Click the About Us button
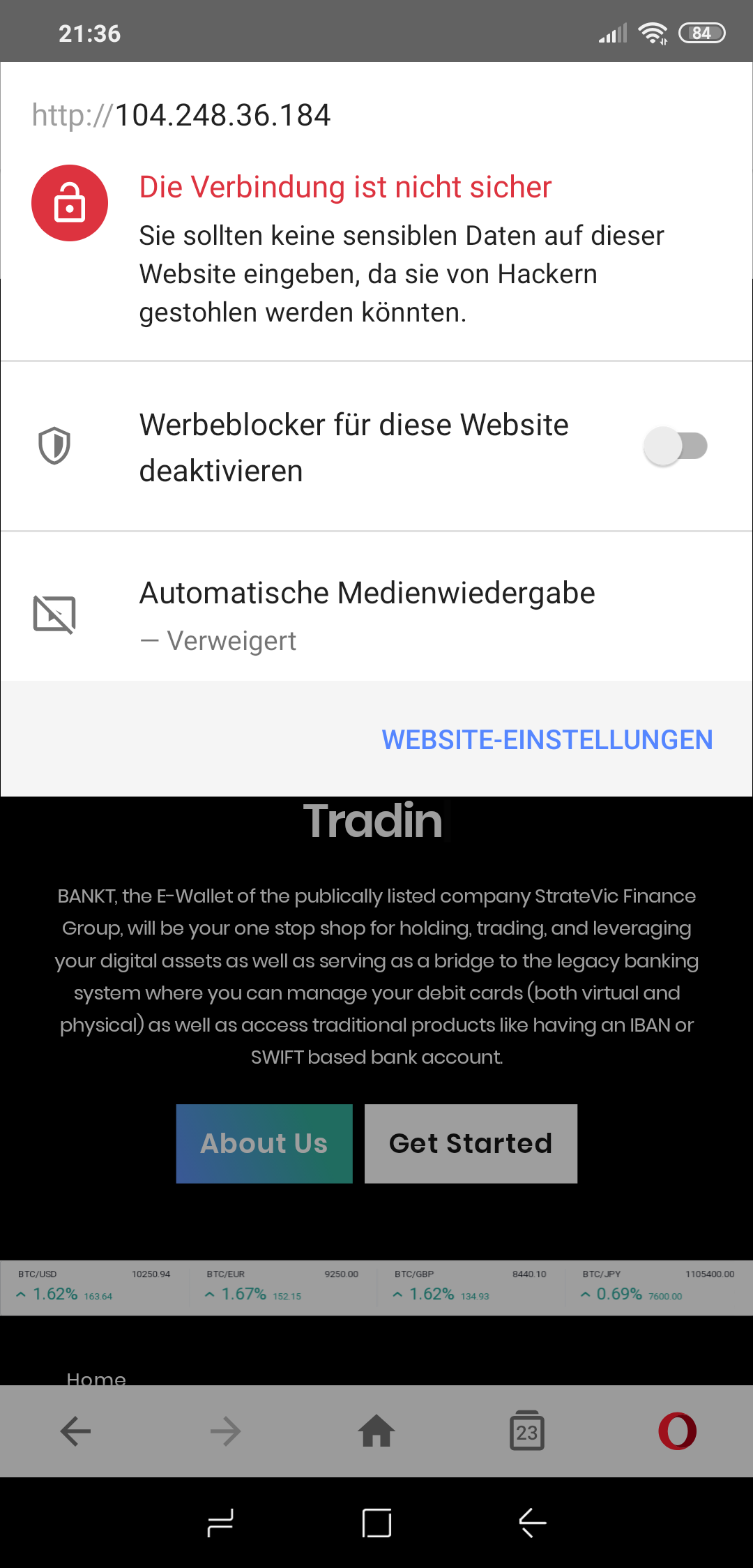 coord(264,1143)
